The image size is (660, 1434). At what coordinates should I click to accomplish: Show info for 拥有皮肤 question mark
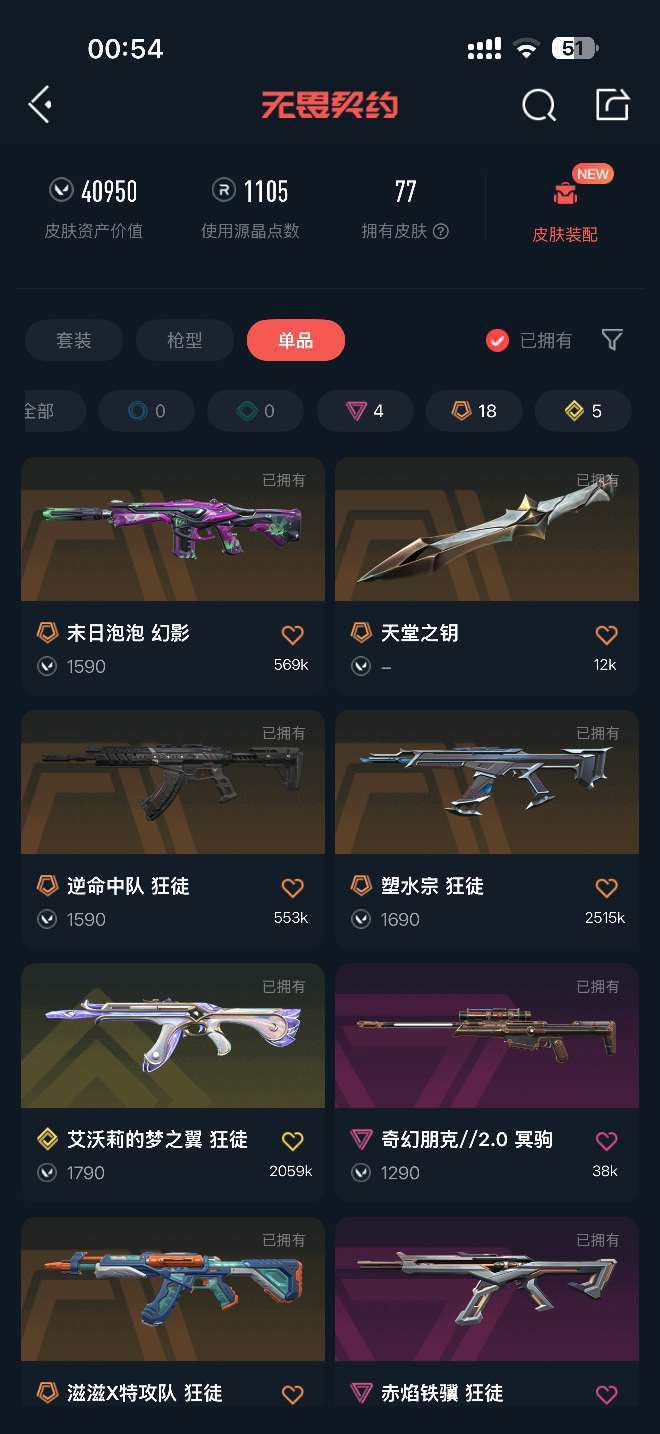[441, 231]
